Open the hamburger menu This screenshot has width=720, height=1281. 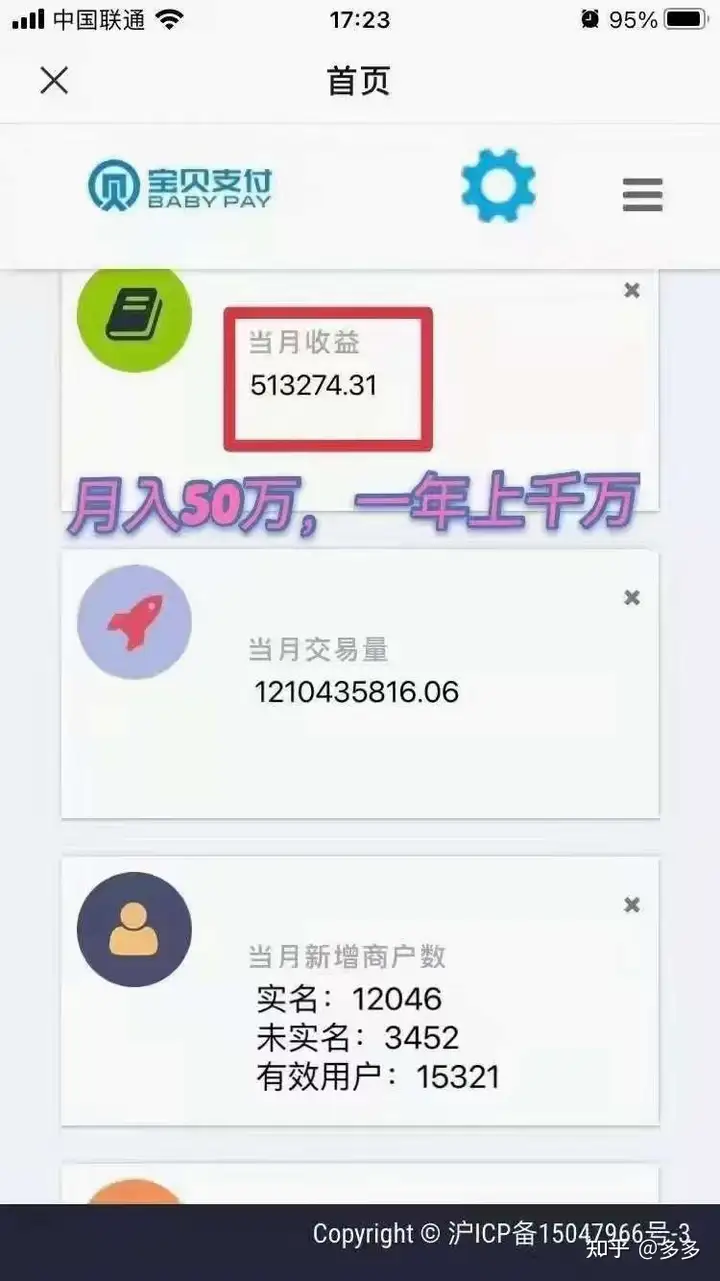pyautogui.click(x=642, y=194)
